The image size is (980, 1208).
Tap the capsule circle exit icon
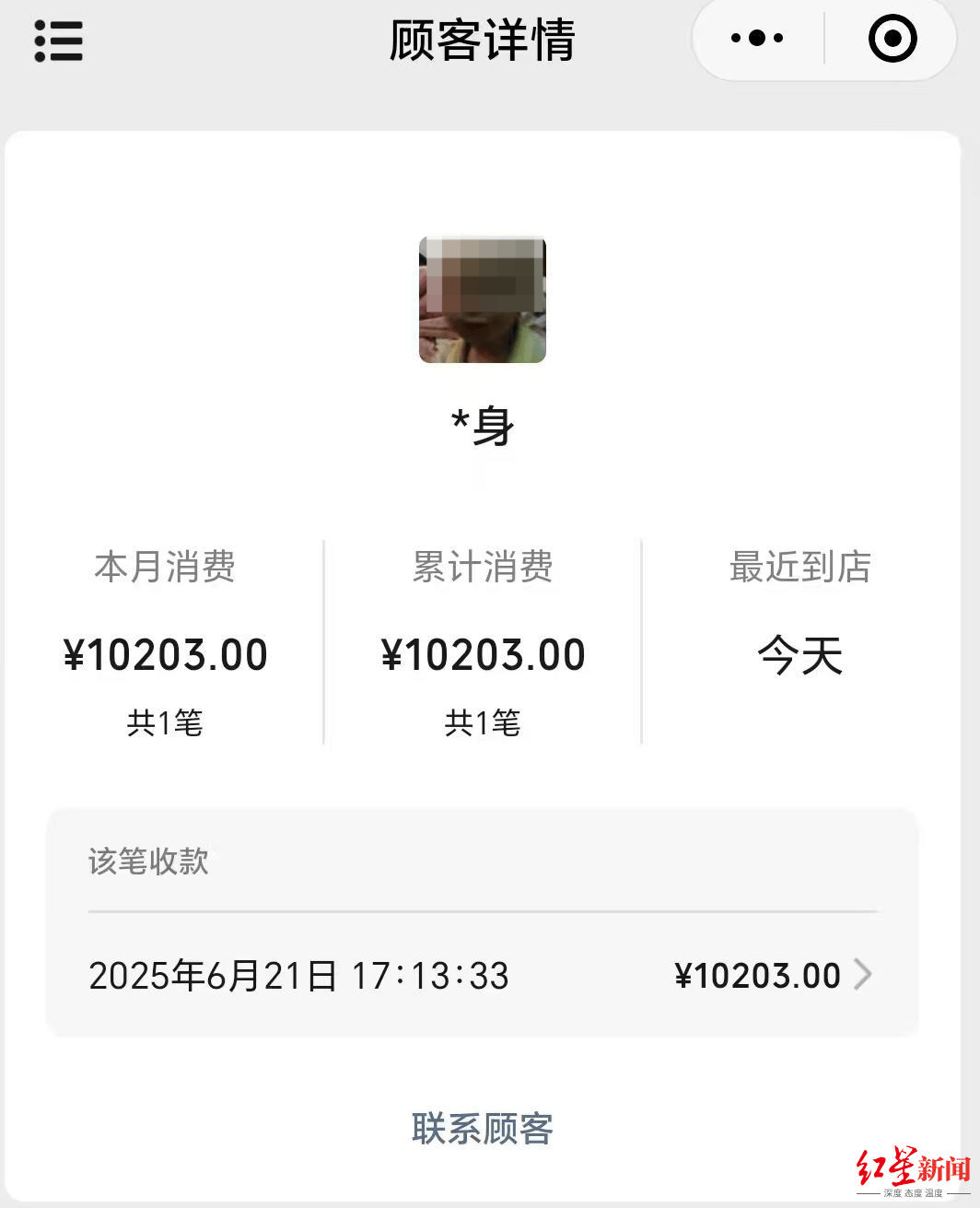[x=891, y=39]
